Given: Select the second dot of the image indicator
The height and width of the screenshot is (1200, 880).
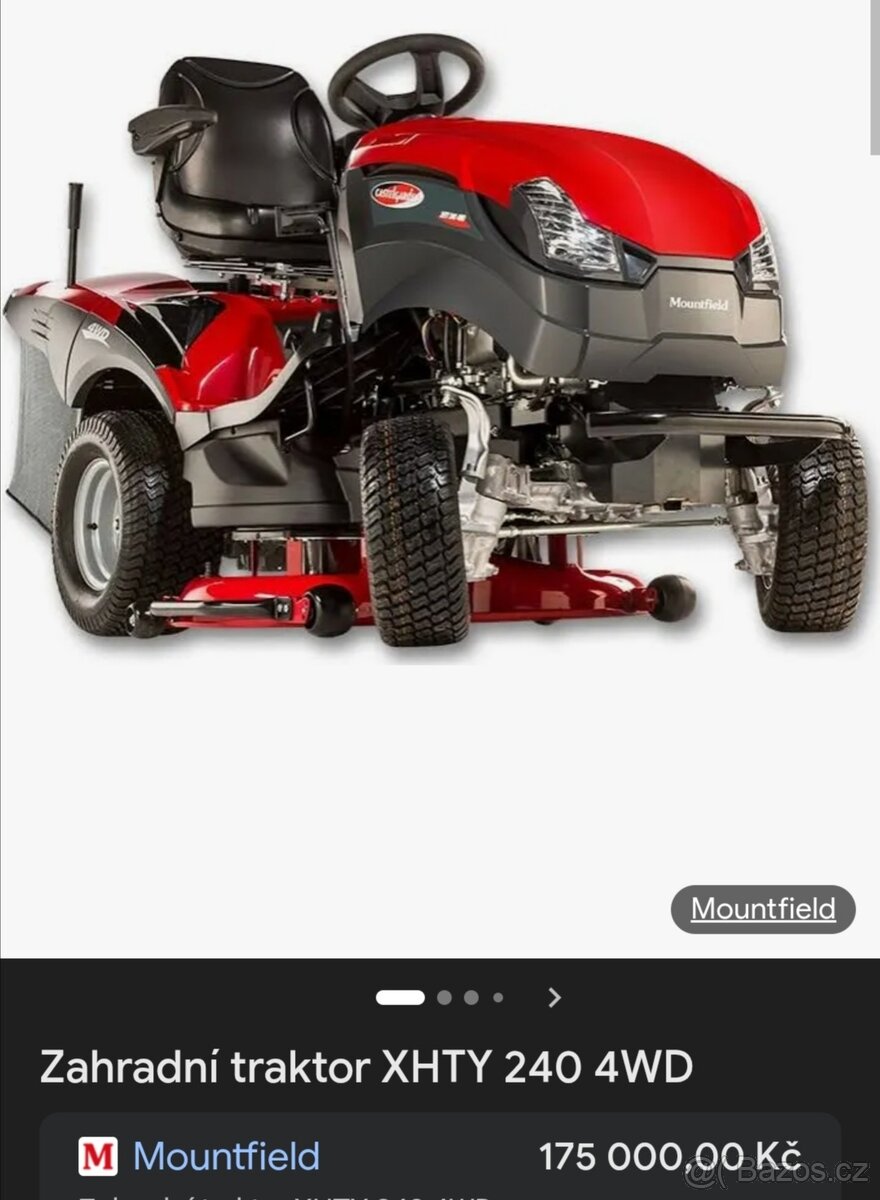Looking at the screenshot, I should (445, 997).
